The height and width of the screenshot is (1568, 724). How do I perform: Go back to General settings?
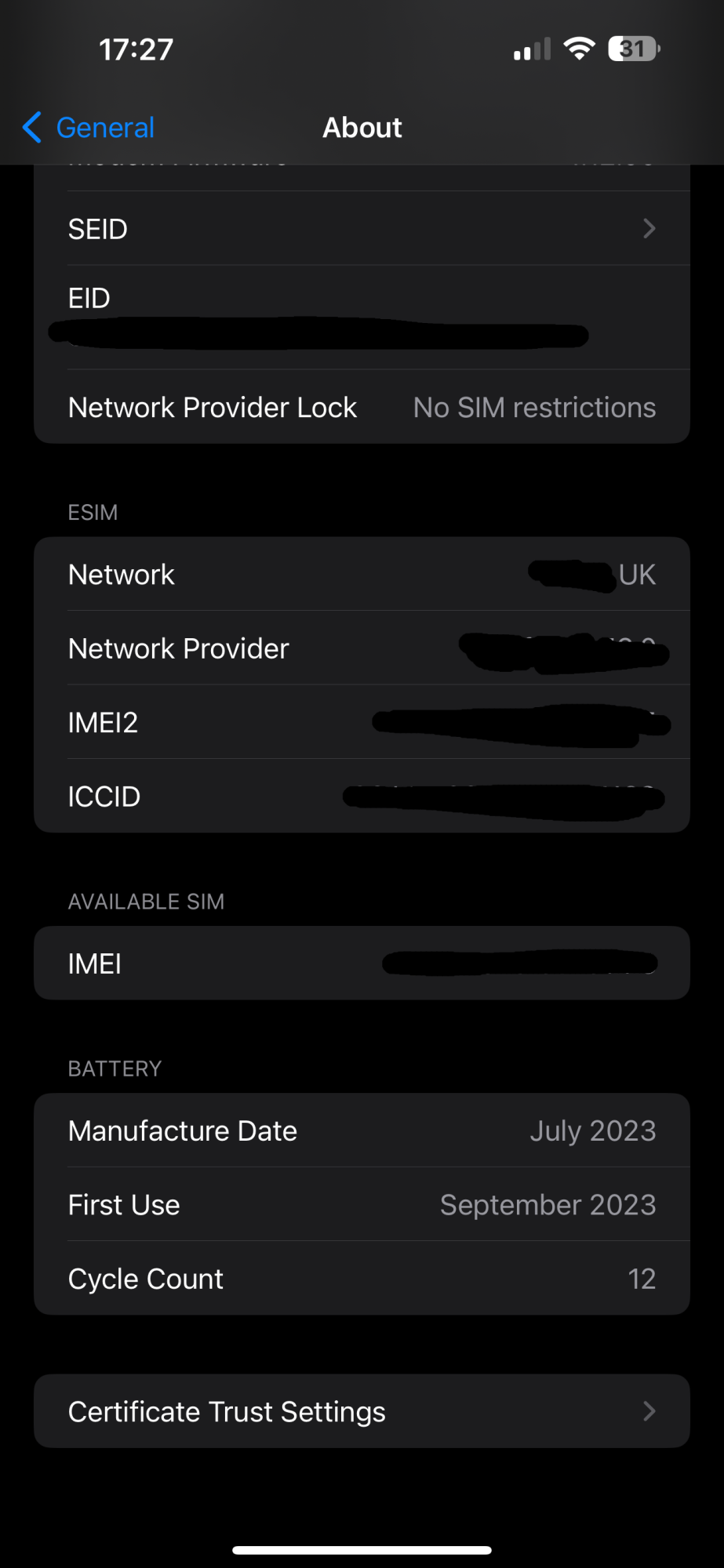point(89,127)
